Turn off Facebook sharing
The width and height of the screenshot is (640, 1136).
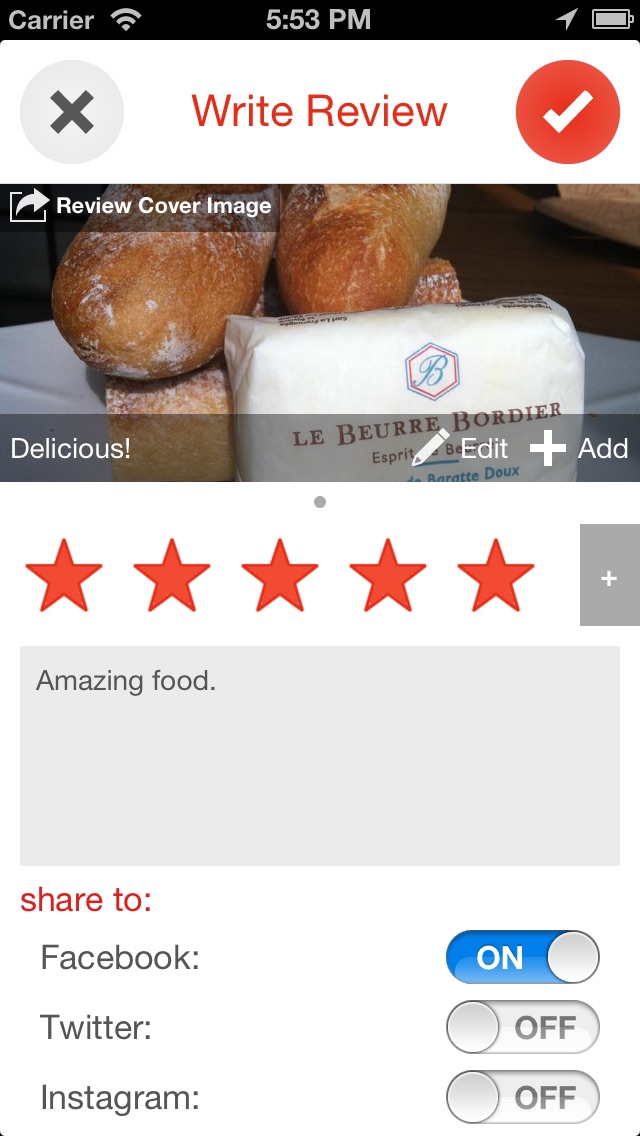(522, 958)
